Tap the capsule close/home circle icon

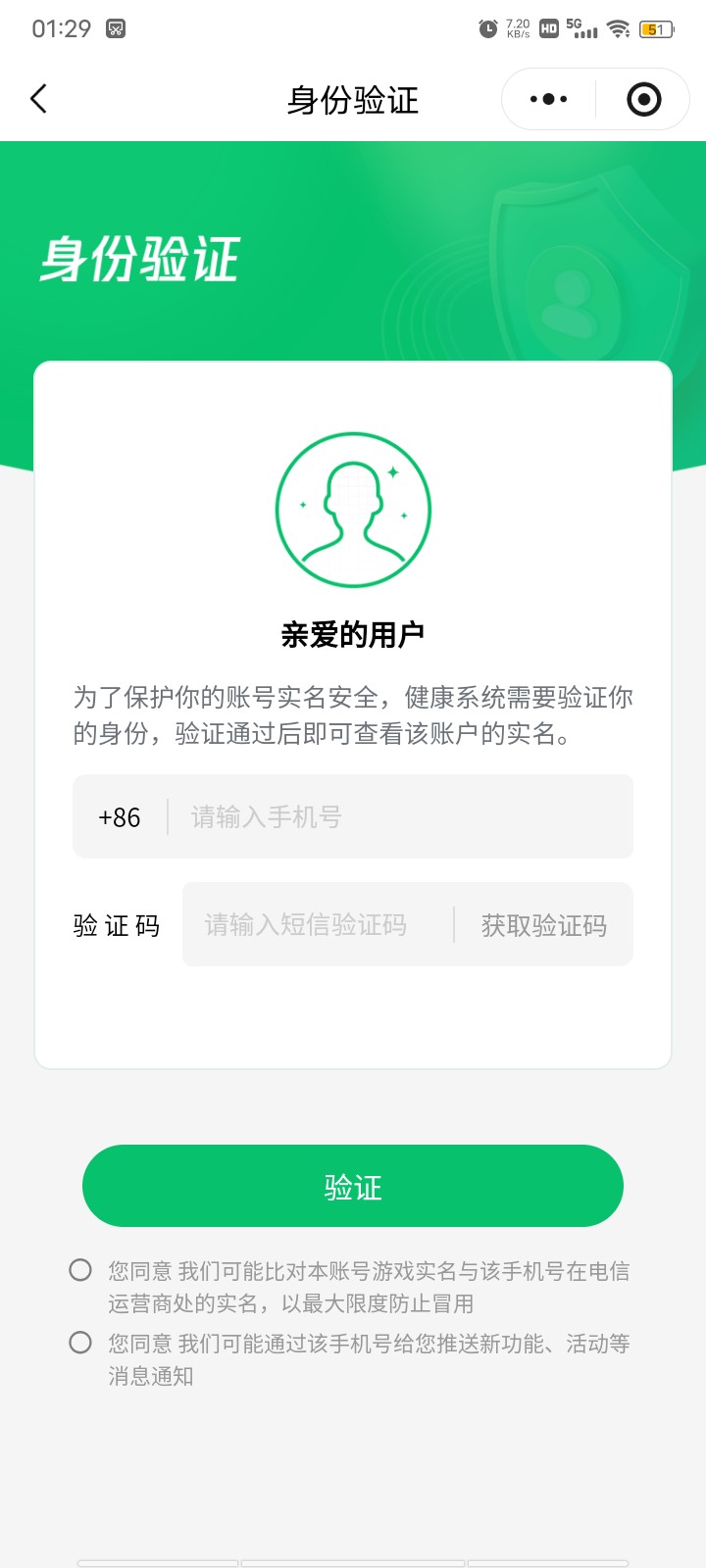(643, 99)
